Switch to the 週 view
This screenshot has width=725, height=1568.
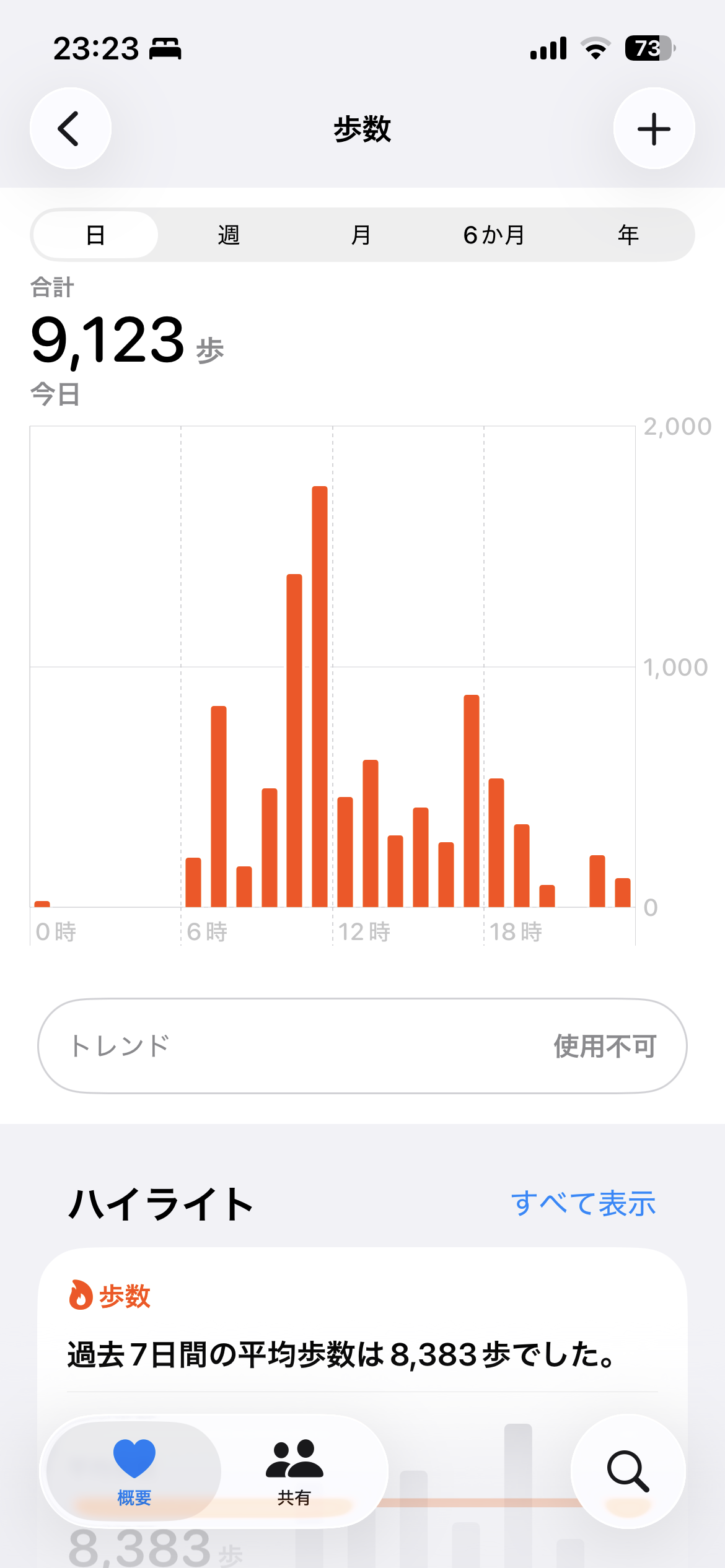[x=229, y=235]
